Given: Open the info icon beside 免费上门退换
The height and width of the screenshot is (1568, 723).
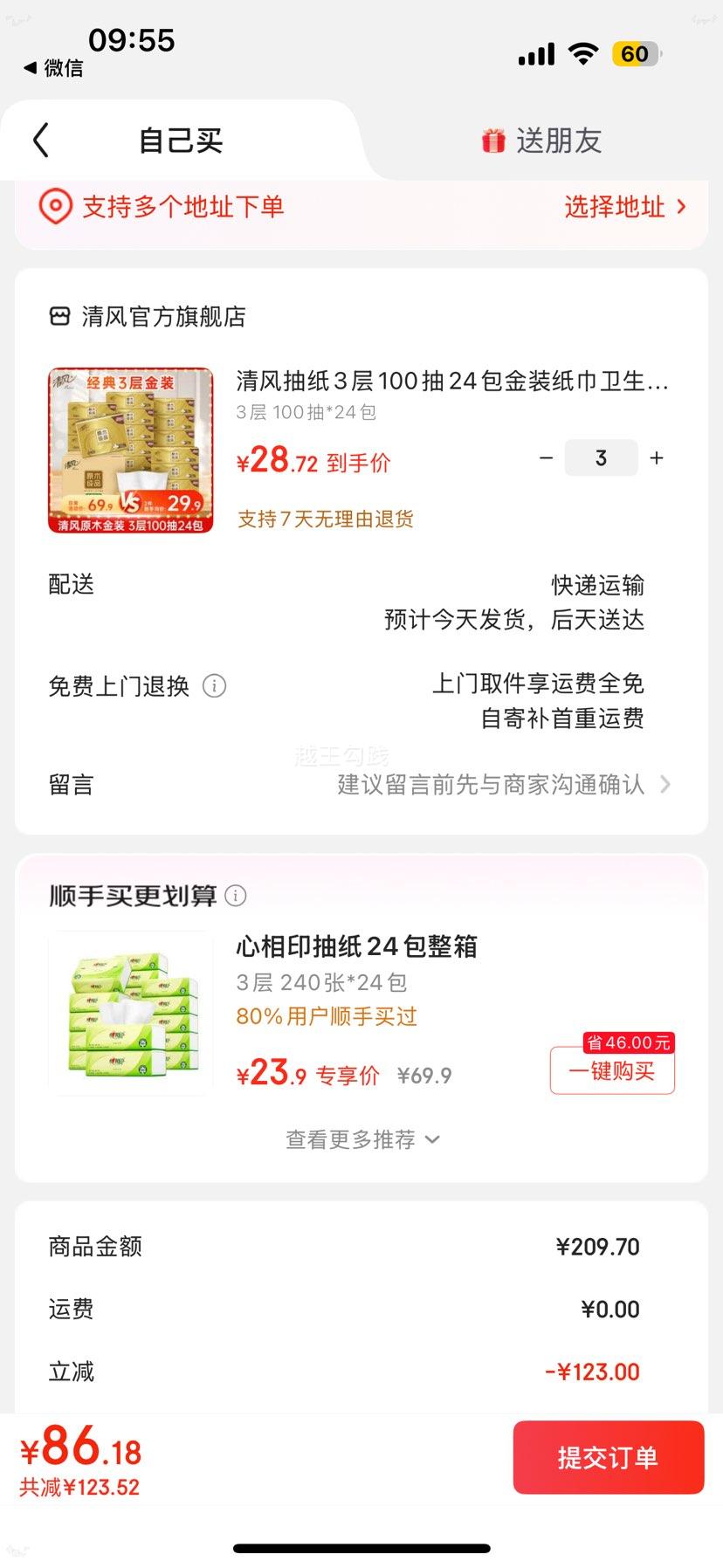Looking at the screenshot, I should tap(215, 686).
